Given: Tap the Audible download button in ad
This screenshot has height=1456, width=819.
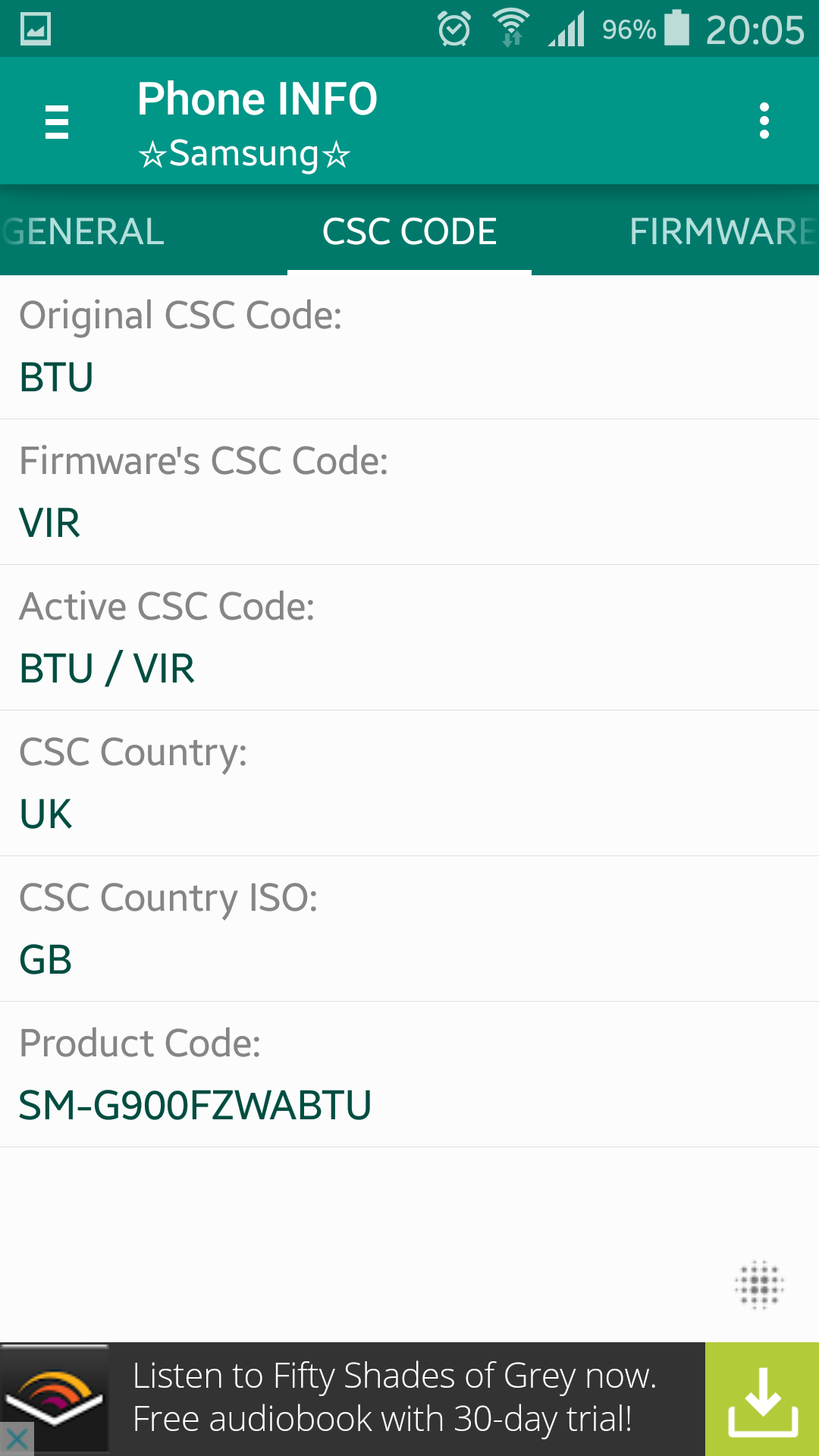Looking at the screenshot, I should 762,1399.
